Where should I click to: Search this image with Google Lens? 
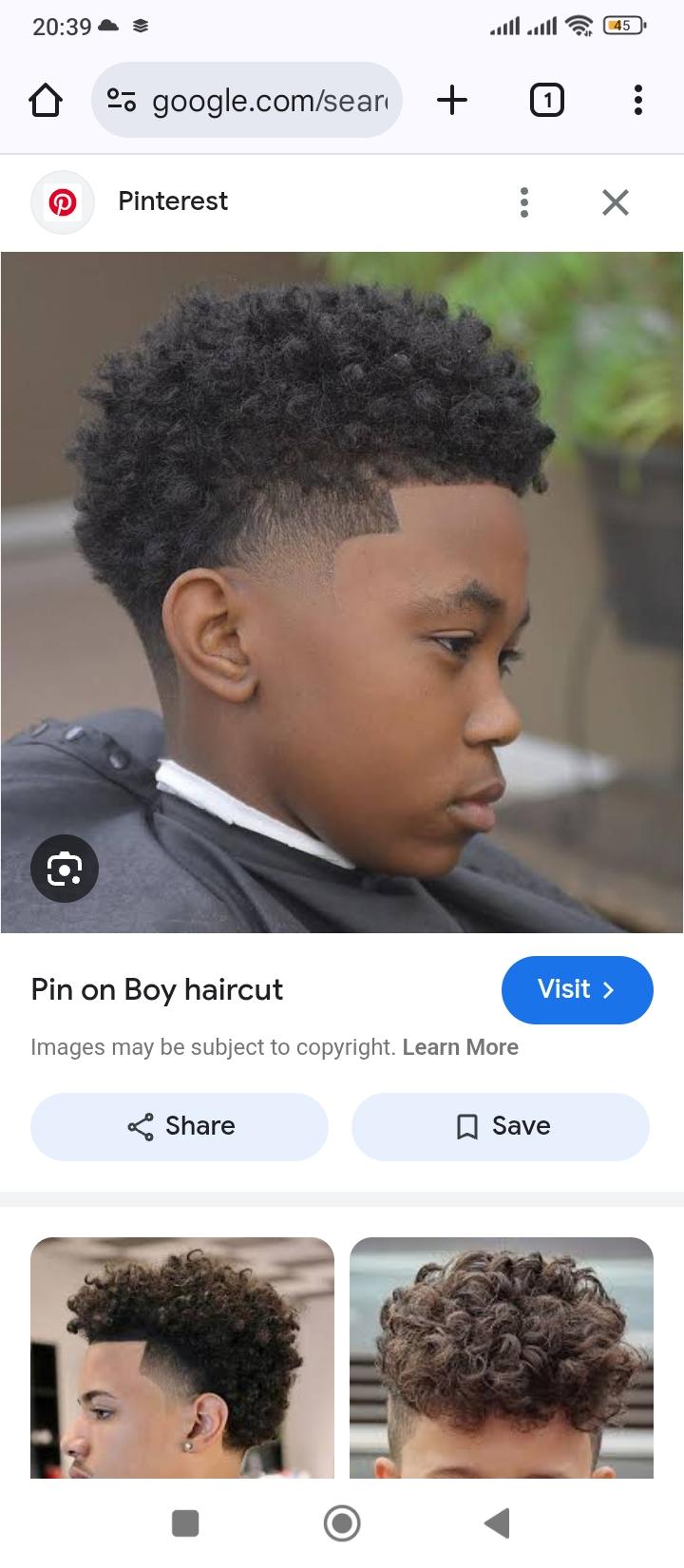[65, 868]
